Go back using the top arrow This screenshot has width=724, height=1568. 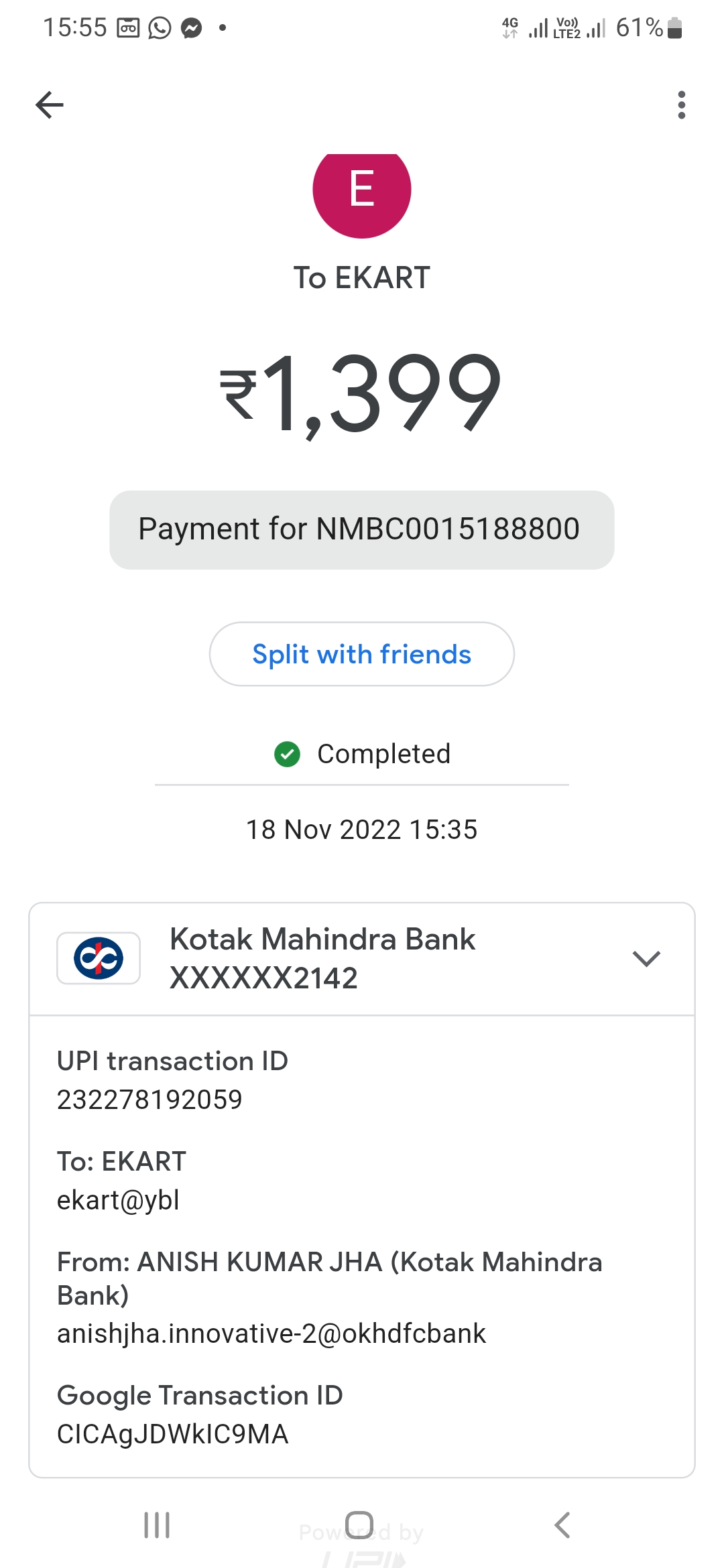click(x=50, y=105)
